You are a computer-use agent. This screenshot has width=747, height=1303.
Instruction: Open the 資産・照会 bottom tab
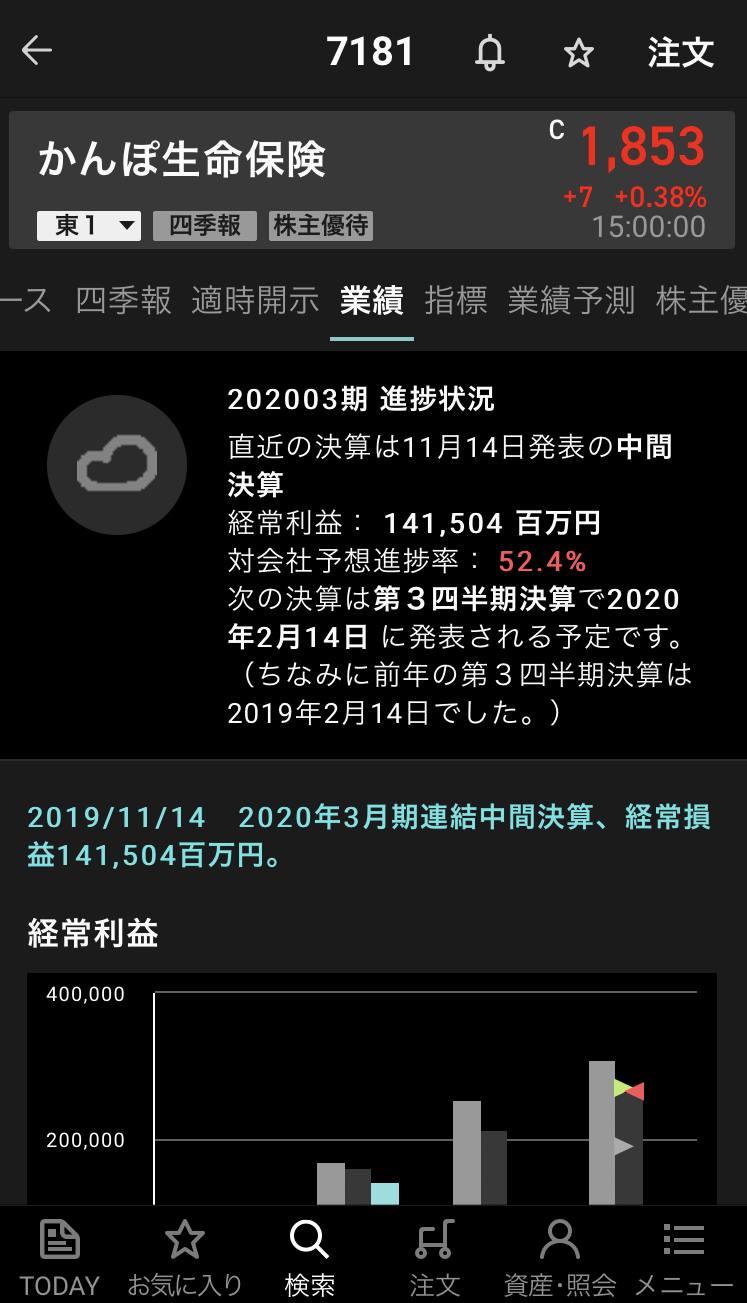[x=559, y=1256]
